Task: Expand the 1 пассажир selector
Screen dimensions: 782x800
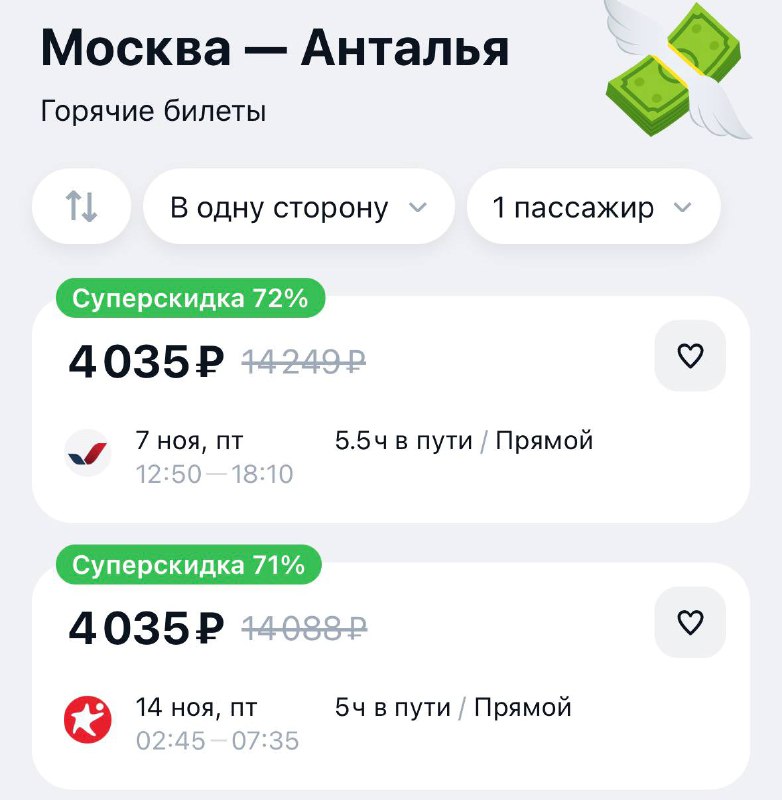Action: [x=592, y=207]
